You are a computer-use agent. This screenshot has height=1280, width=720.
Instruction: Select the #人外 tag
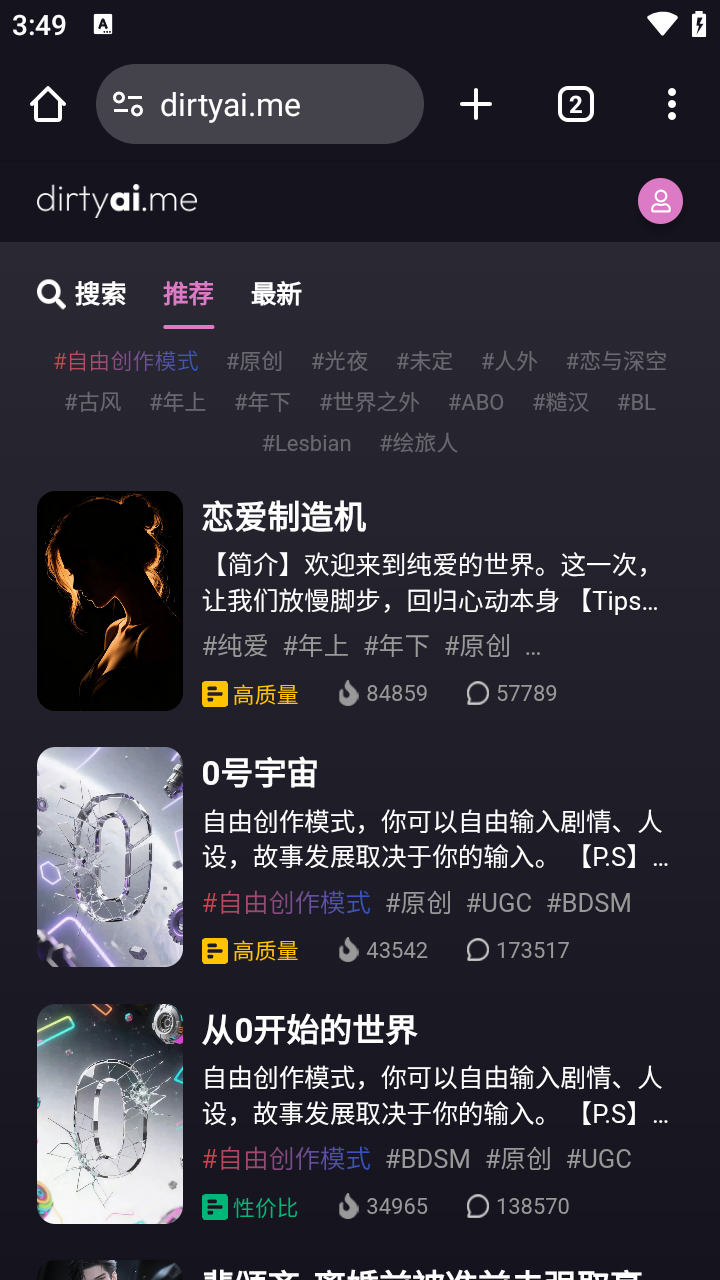click(509, 361)
